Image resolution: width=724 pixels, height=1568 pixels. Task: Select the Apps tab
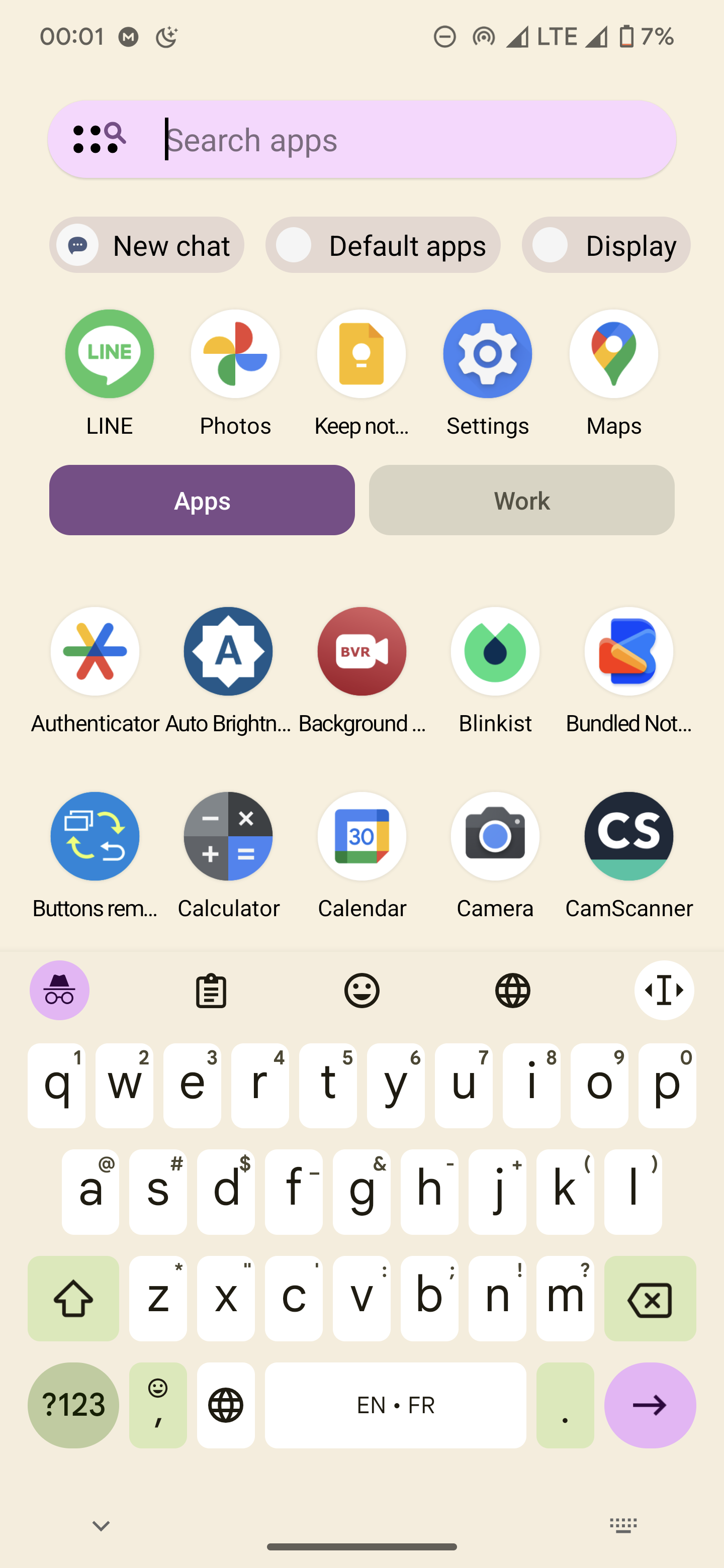pyautogui.click(x=202, y=501)
